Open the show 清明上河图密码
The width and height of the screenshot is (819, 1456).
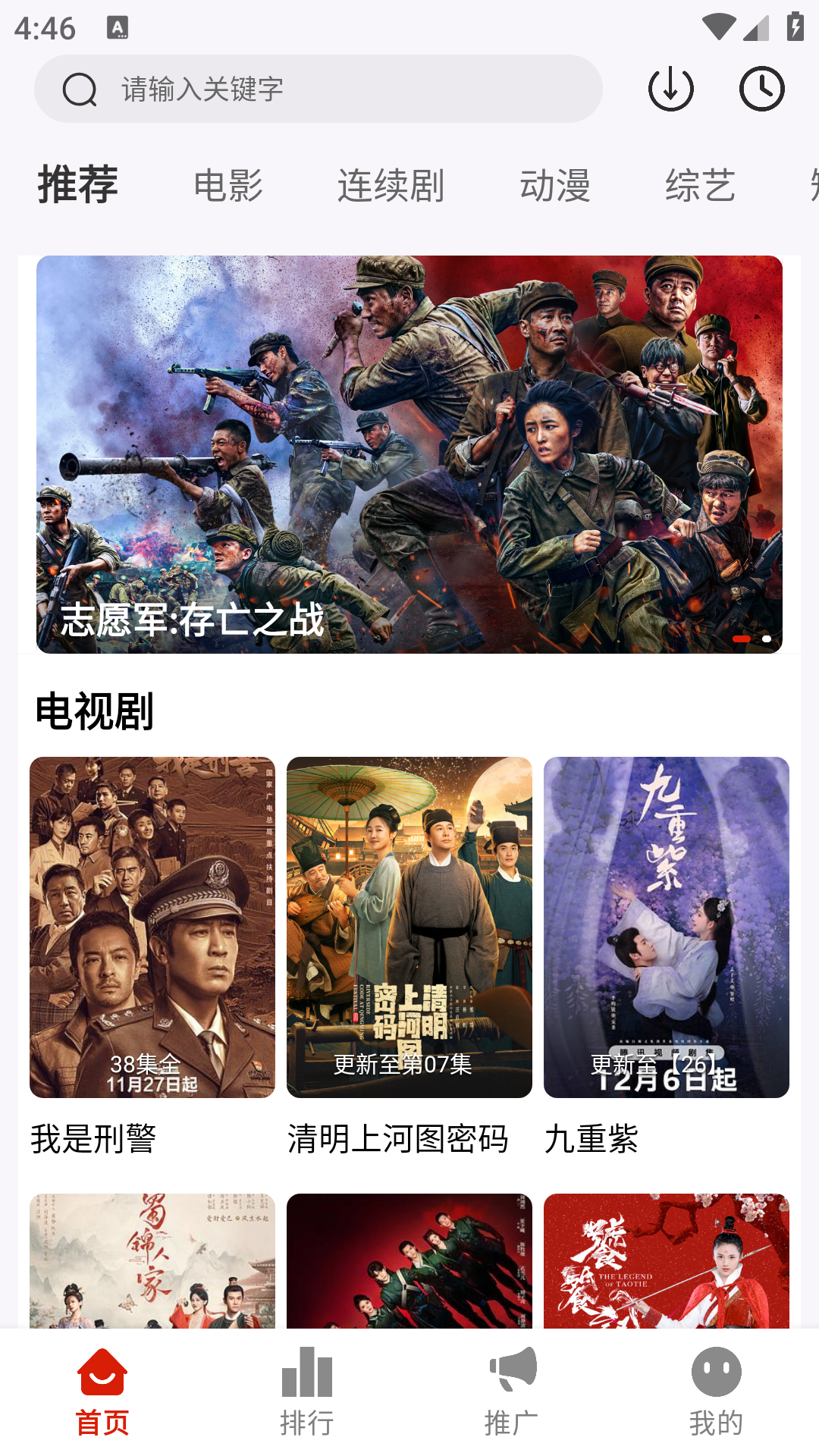point(409,927)
